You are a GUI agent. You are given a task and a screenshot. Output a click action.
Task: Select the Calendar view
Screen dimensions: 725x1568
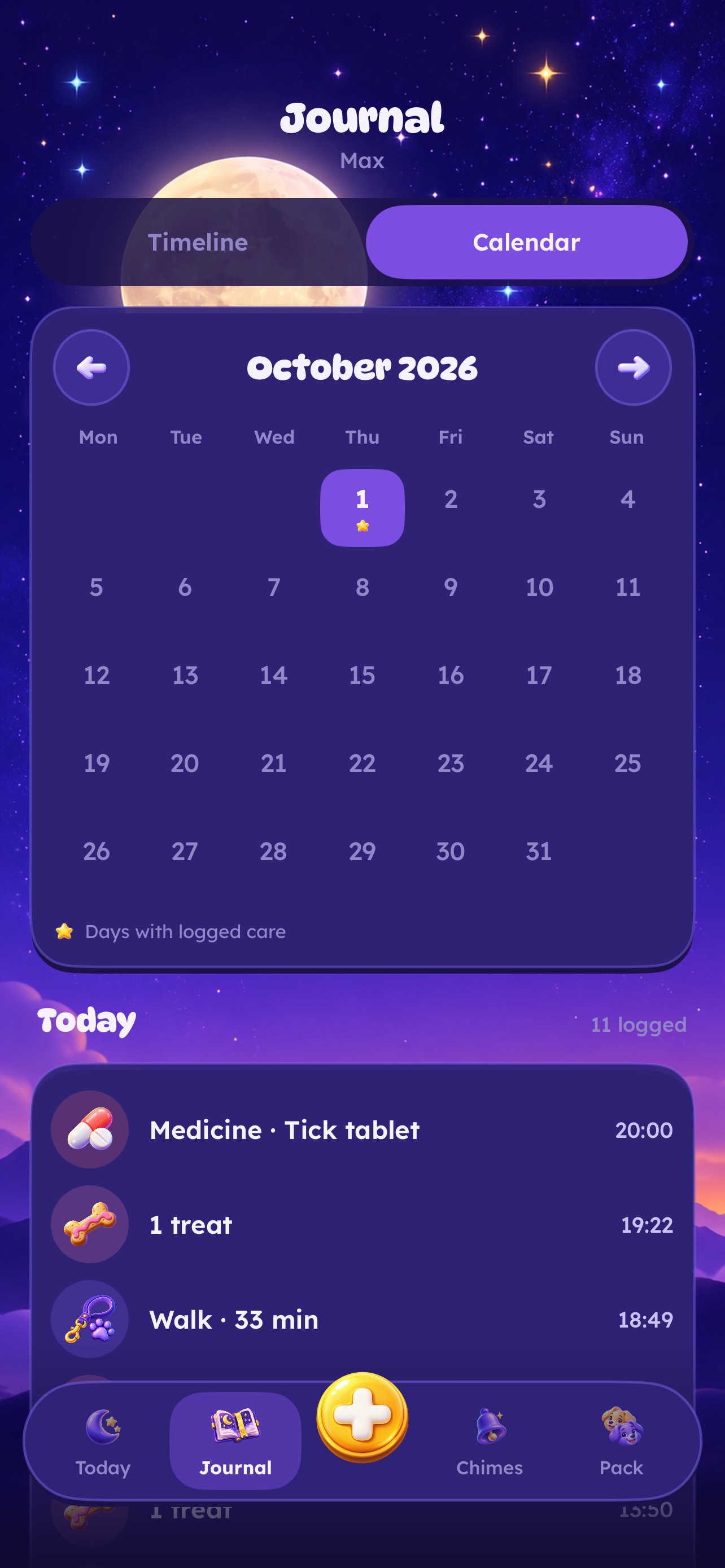point(527,242)
